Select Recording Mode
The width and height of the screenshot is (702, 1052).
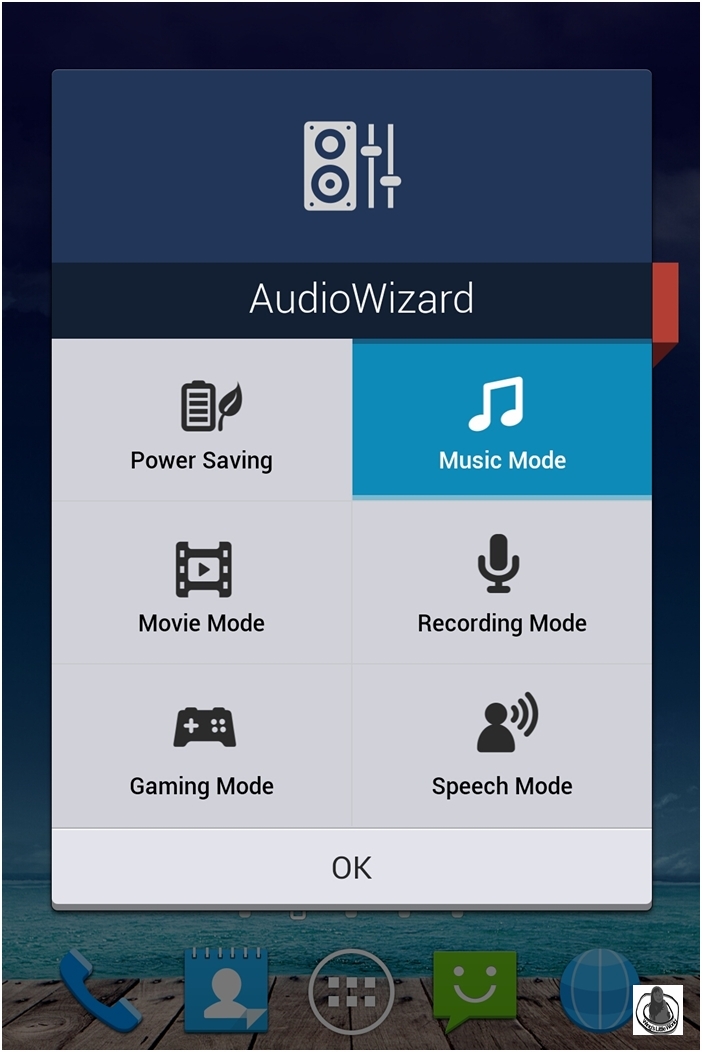(x=502, y=583)
